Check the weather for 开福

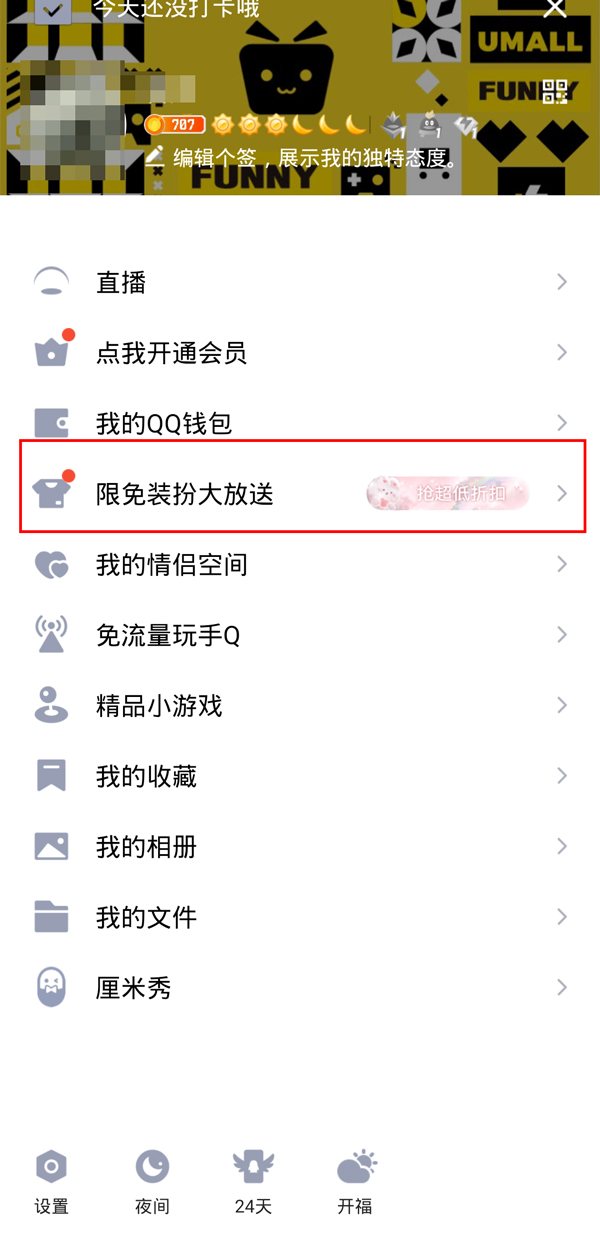click(355, 1182)
